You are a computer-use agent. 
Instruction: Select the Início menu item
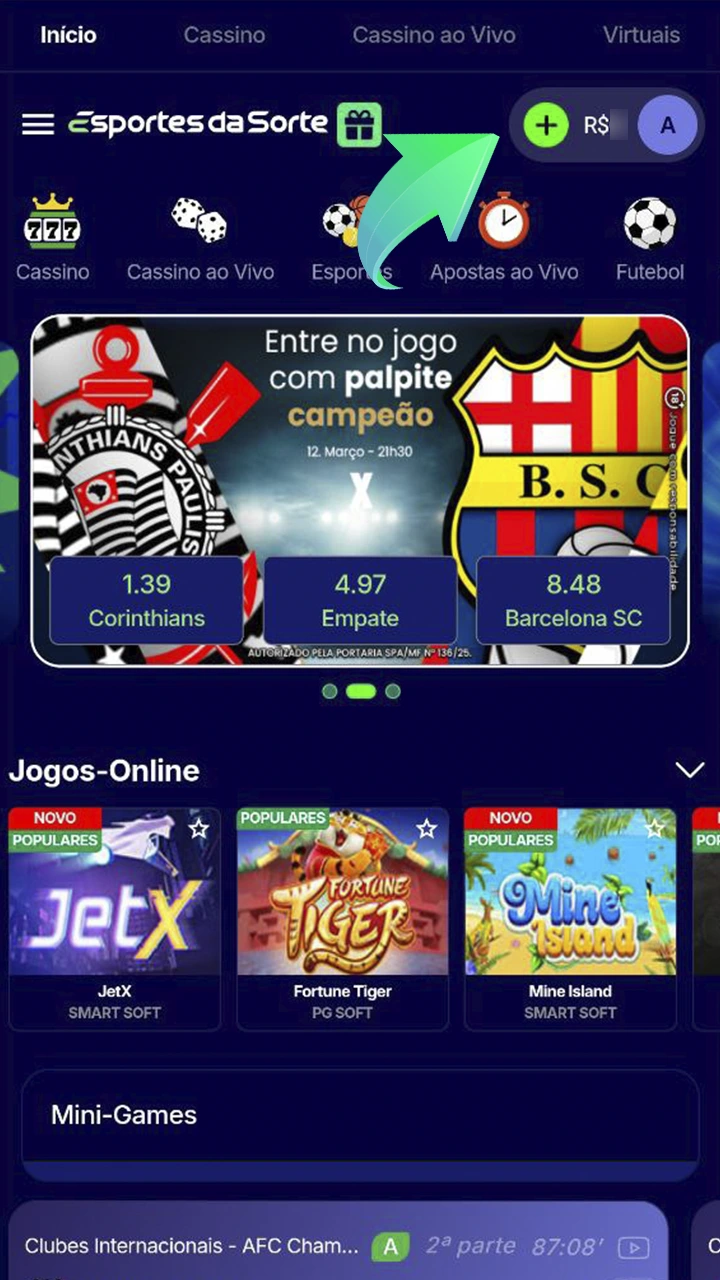(67, 34)
